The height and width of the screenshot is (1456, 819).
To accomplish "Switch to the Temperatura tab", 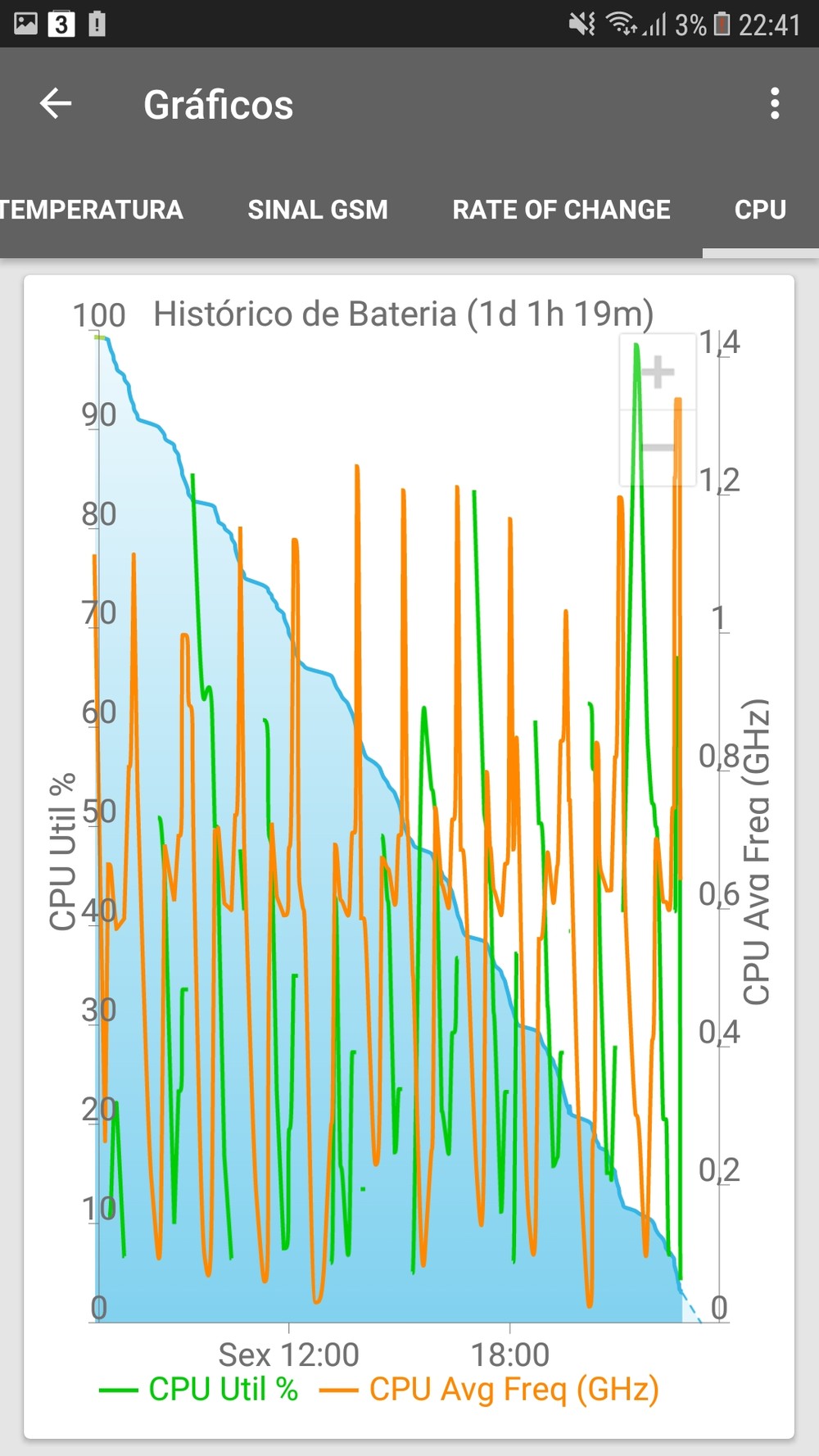I will coord(91,210).
